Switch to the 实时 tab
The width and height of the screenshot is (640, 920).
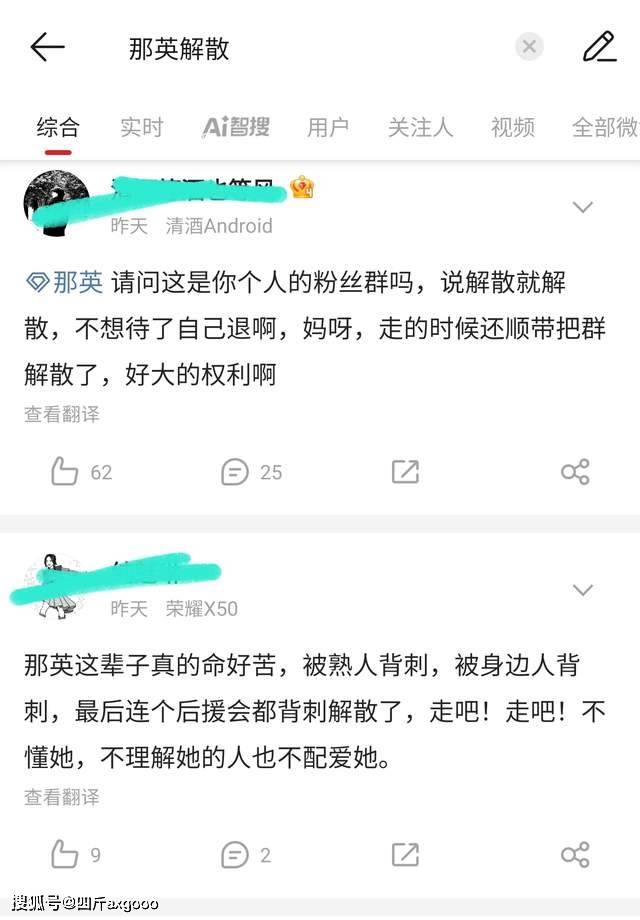pyautogui.click(x=141, y=128)
